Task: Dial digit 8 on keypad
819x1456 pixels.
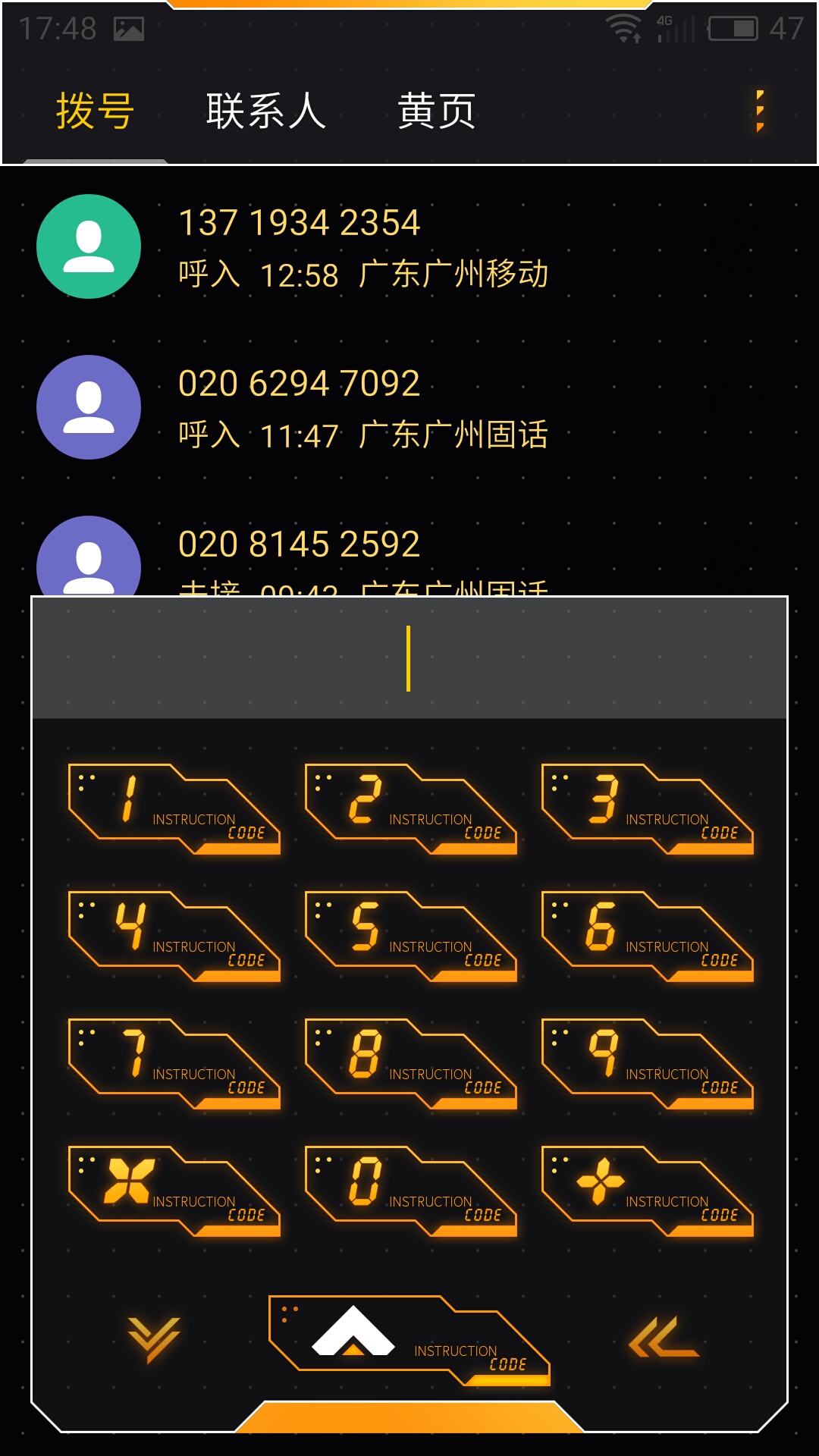Action: (411, 1064)
